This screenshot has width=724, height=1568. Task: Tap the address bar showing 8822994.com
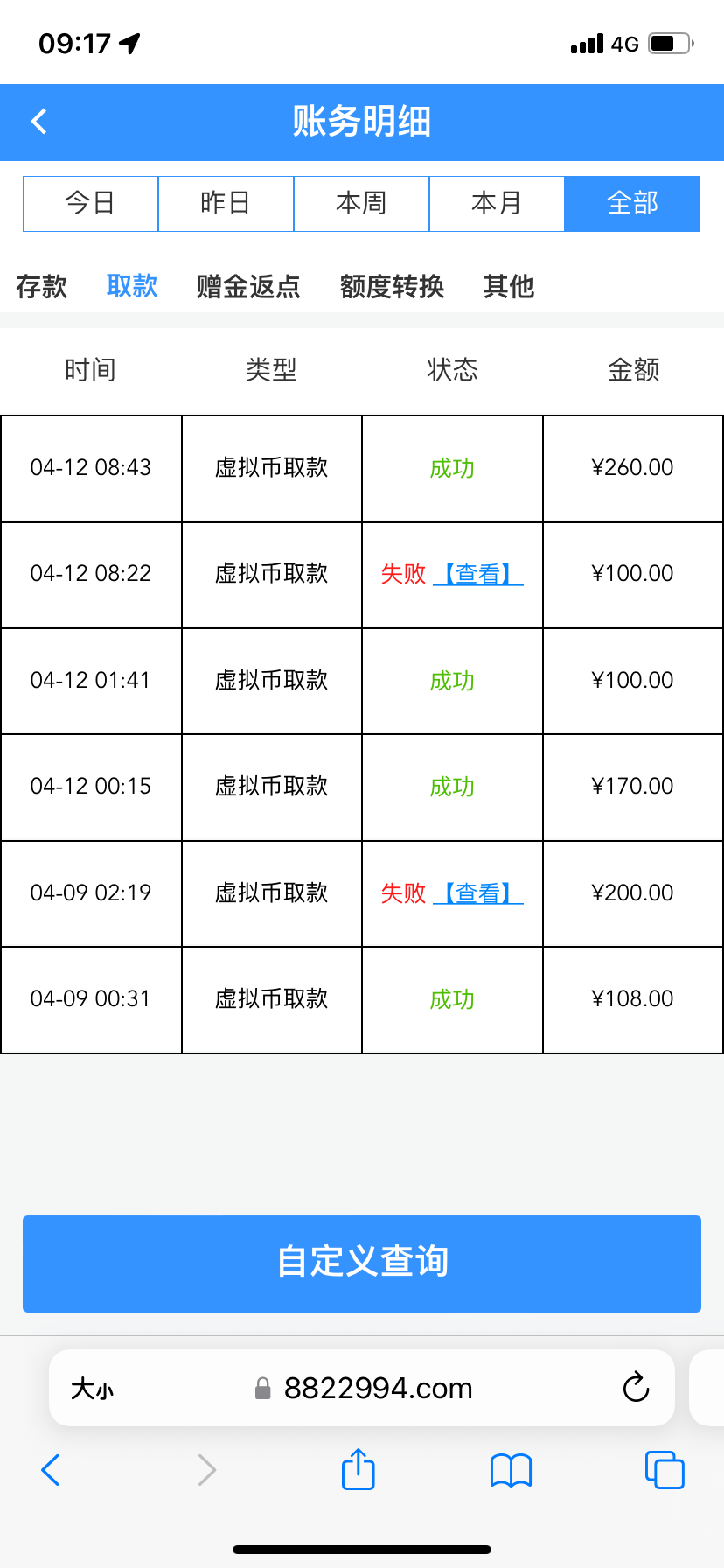(376, 1388)
